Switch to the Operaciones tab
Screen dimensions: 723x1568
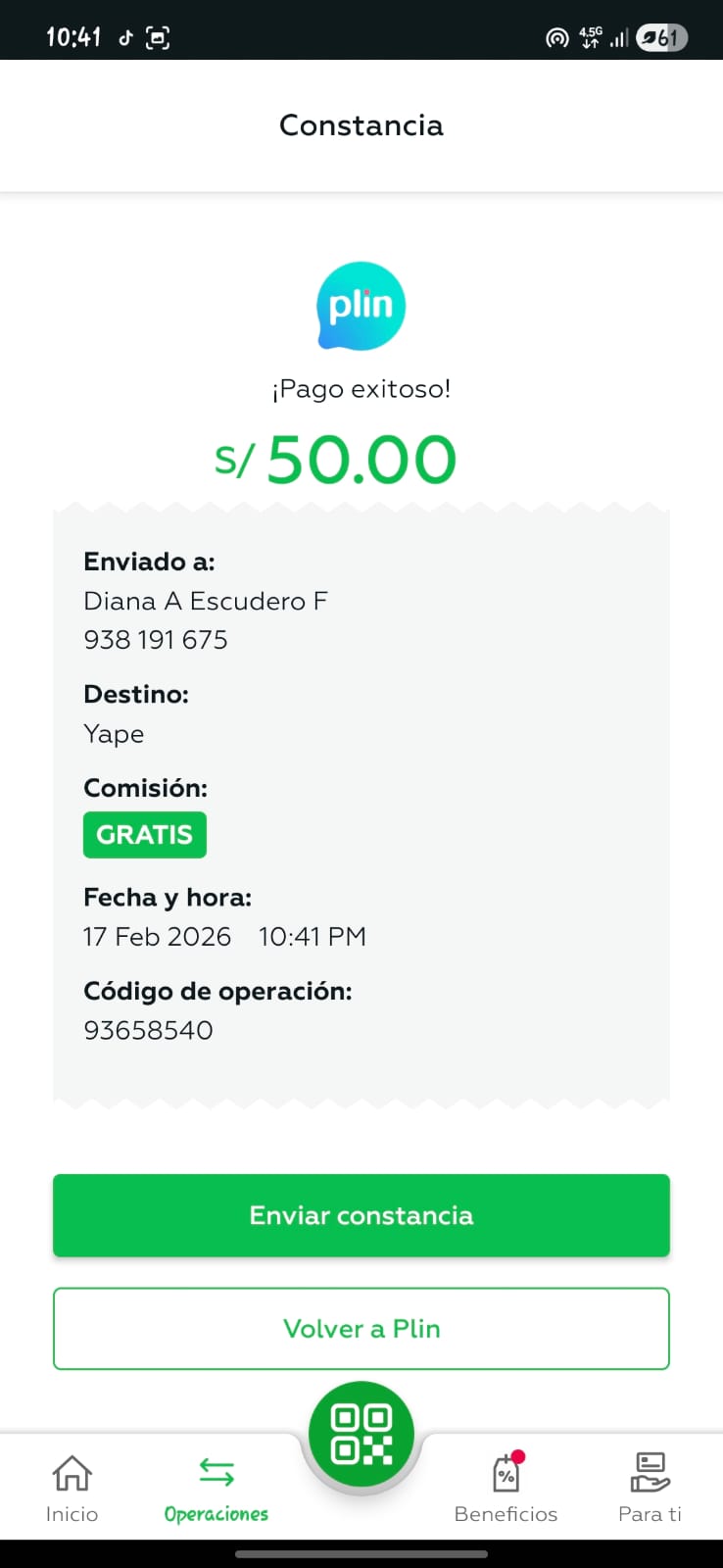coord(217,1488)
